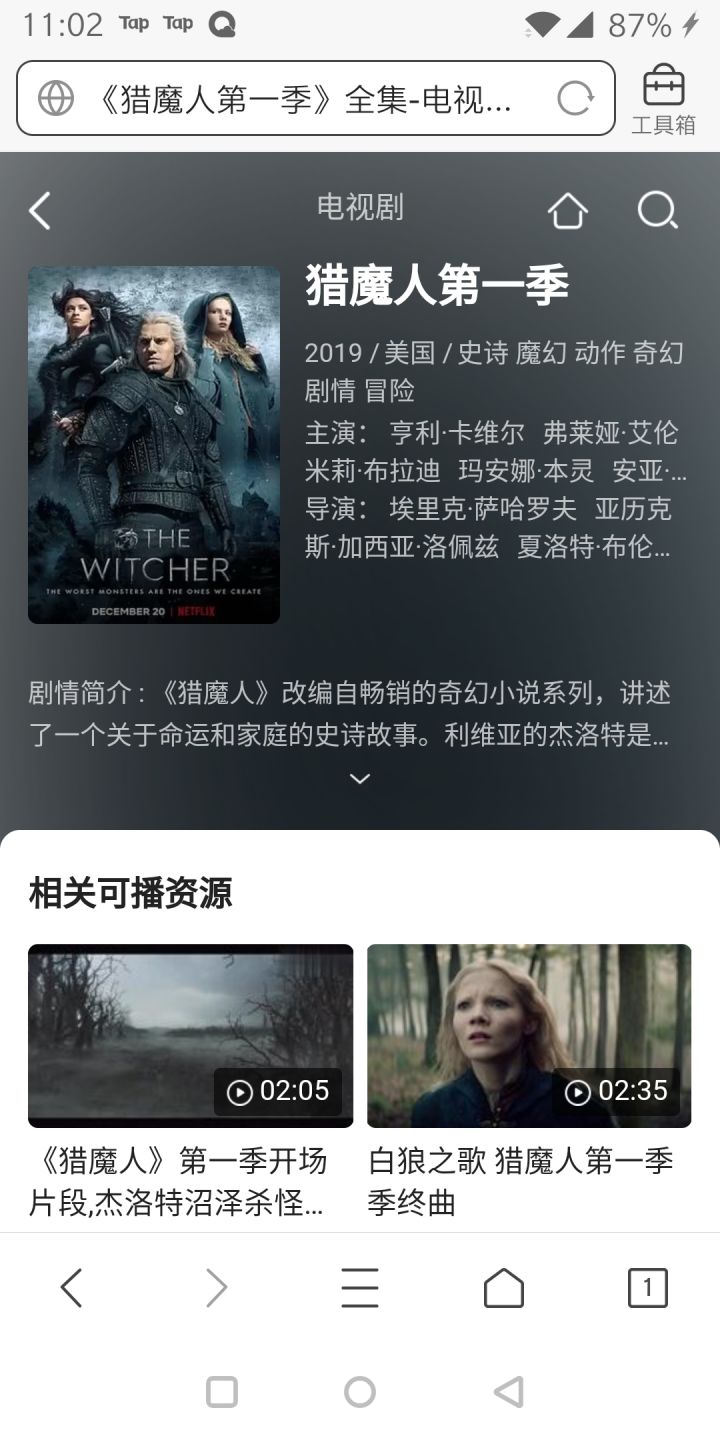This screenshot has width=720, height=1440.
Task: Tap the system back triangle
Action: [509, 1392]
